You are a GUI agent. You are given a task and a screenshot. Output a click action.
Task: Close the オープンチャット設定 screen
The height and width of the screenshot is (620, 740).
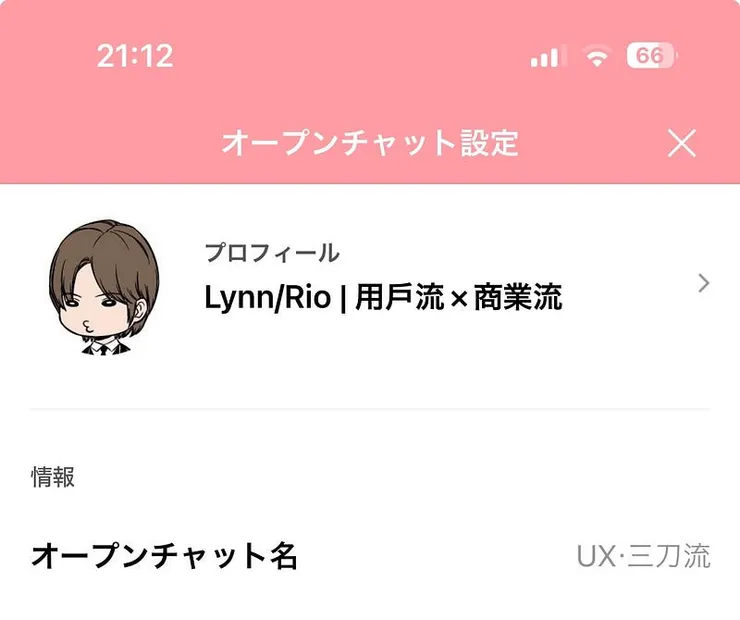click(x=681, y=144)
